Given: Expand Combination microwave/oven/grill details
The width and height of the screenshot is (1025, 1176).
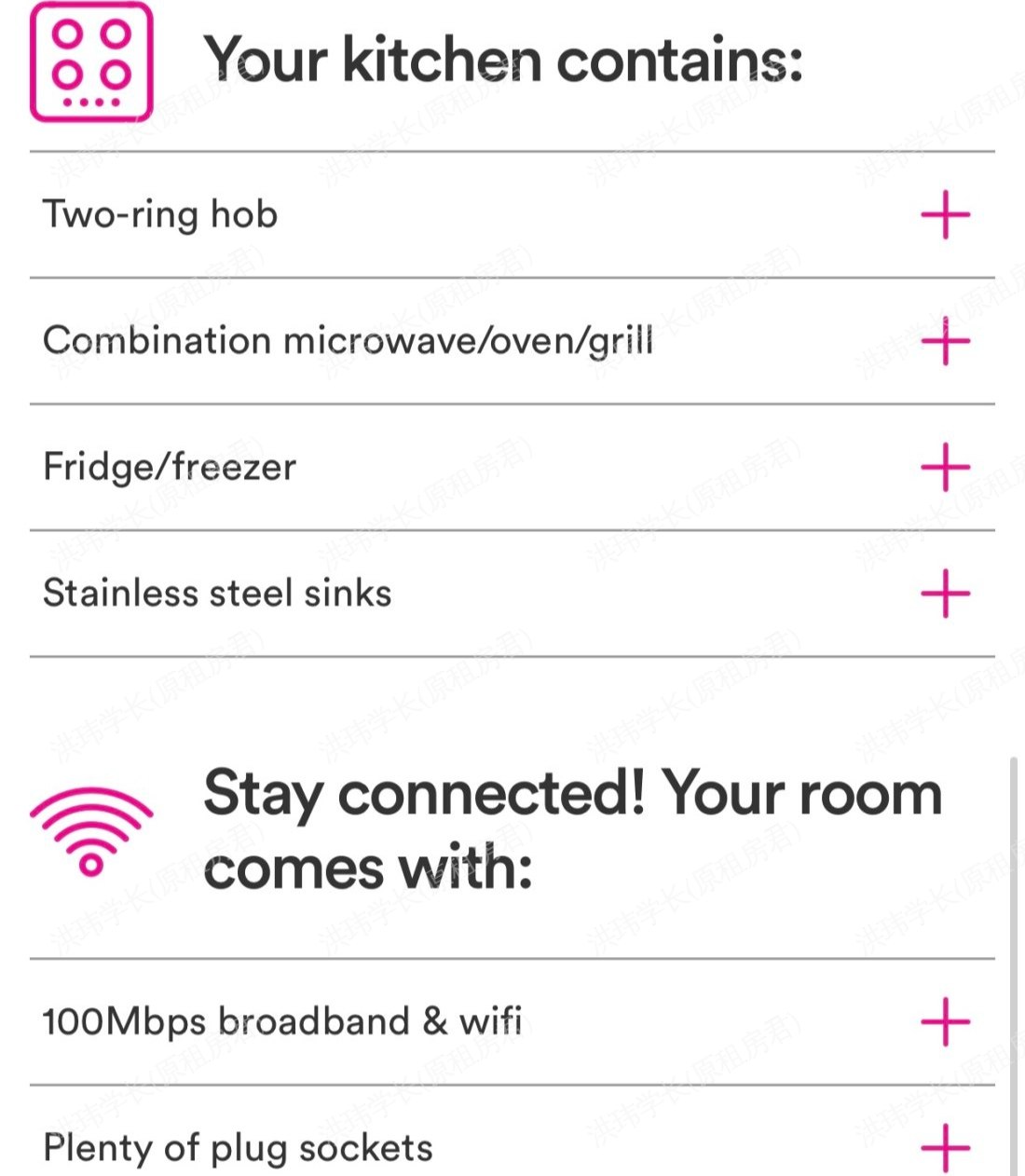Looking at the screenshot, I should coord(945,341).
